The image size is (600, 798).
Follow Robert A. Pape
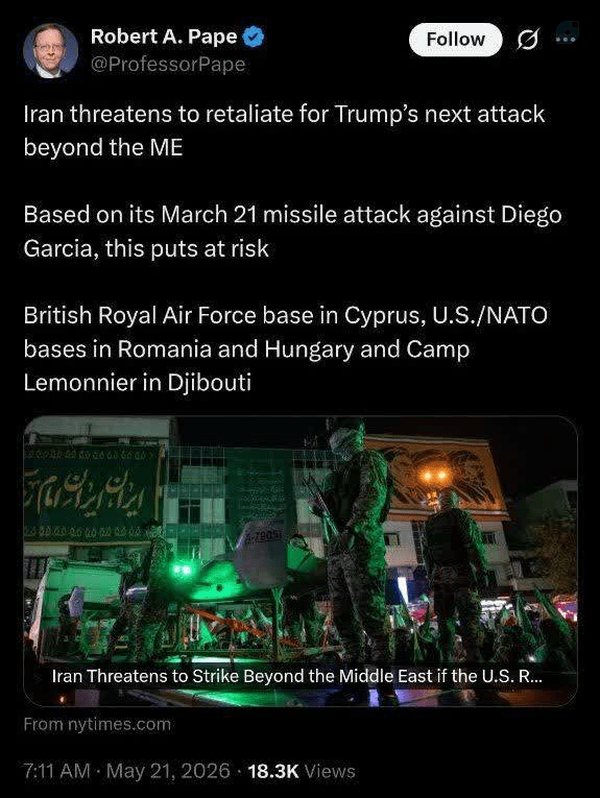click(455, 39)
